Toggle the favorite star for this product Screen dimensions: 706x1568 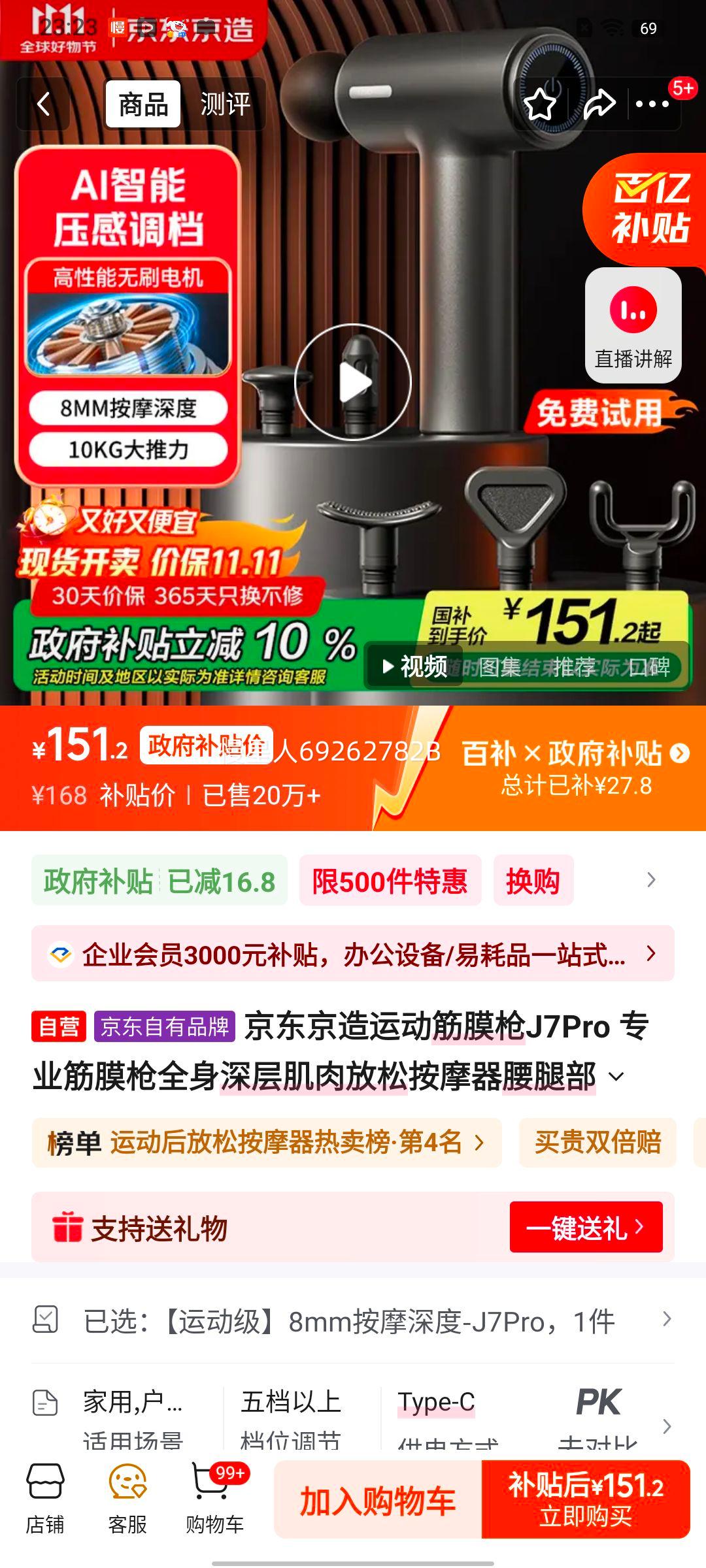click(x=541, y=103)
